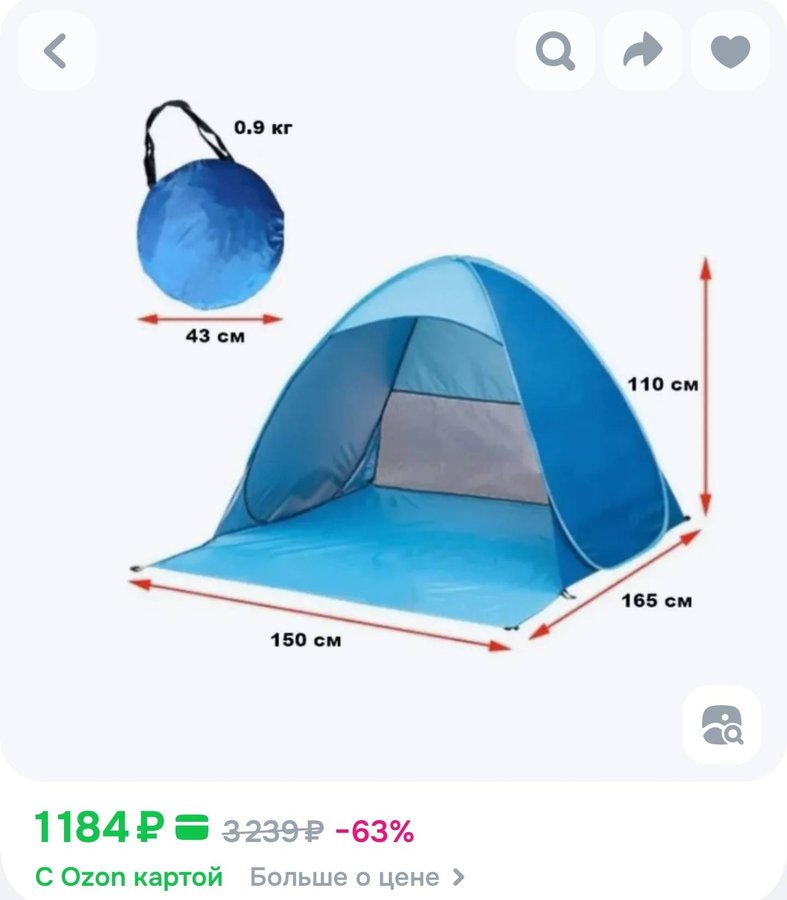Open "Больше о цене" details
Image resolution: width=787 pixels, height=900 pixels.
(356, 877)
